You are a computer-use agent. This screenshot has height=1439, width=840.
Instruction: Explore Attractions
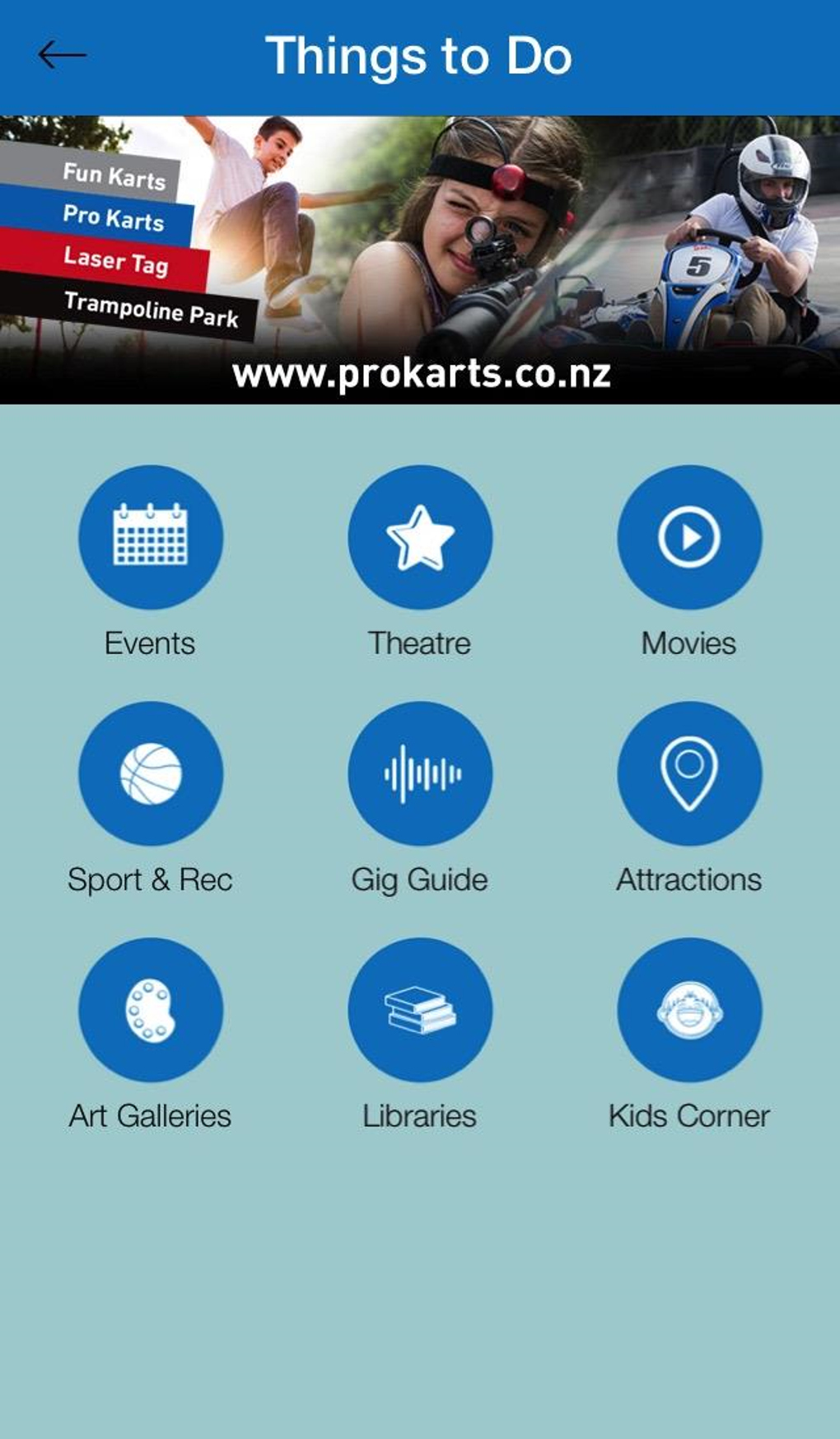689,773
